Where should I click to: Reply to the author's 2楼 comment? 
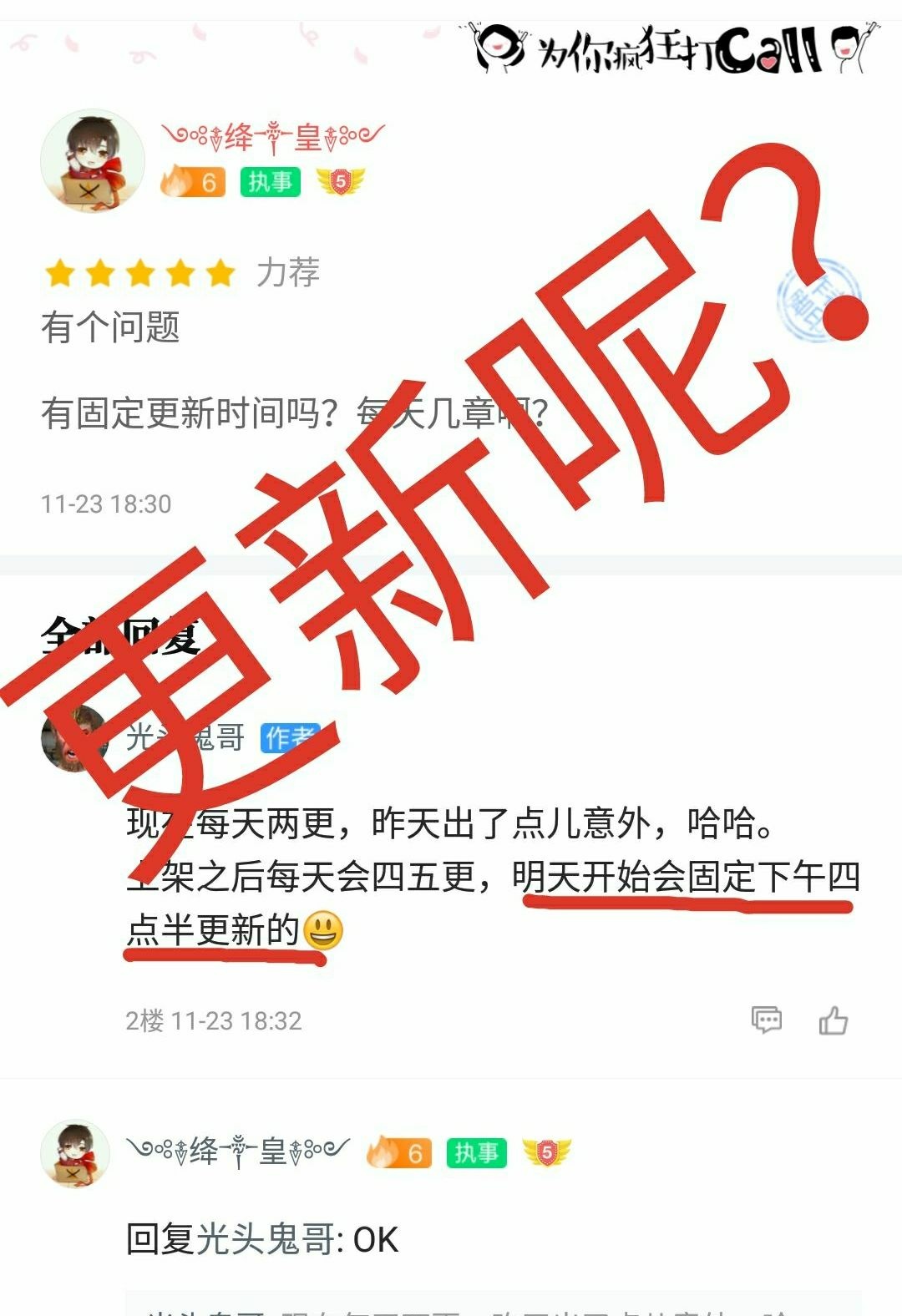pyautogui.click(x=767, y=1020)
